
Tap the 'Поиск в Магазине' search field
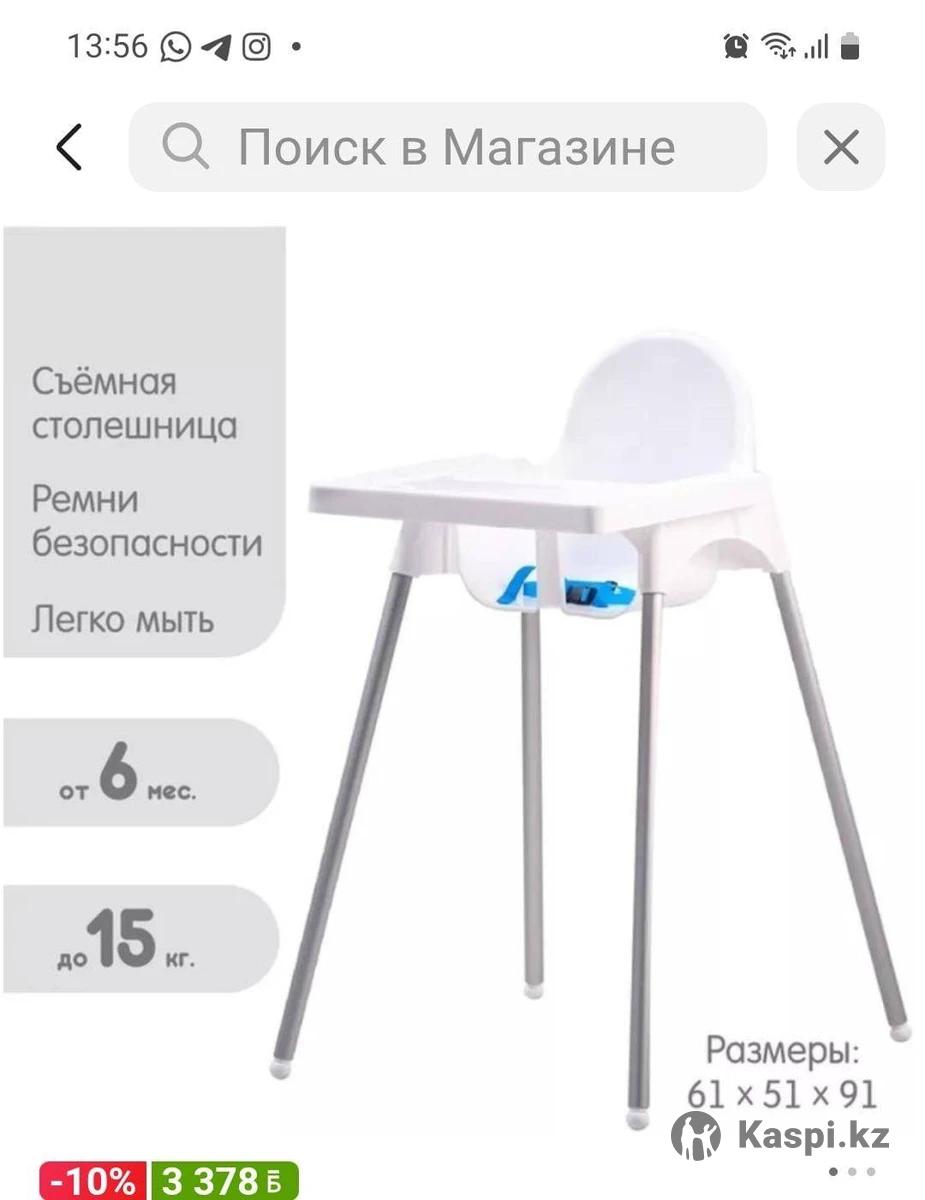(x=450, y=148)
